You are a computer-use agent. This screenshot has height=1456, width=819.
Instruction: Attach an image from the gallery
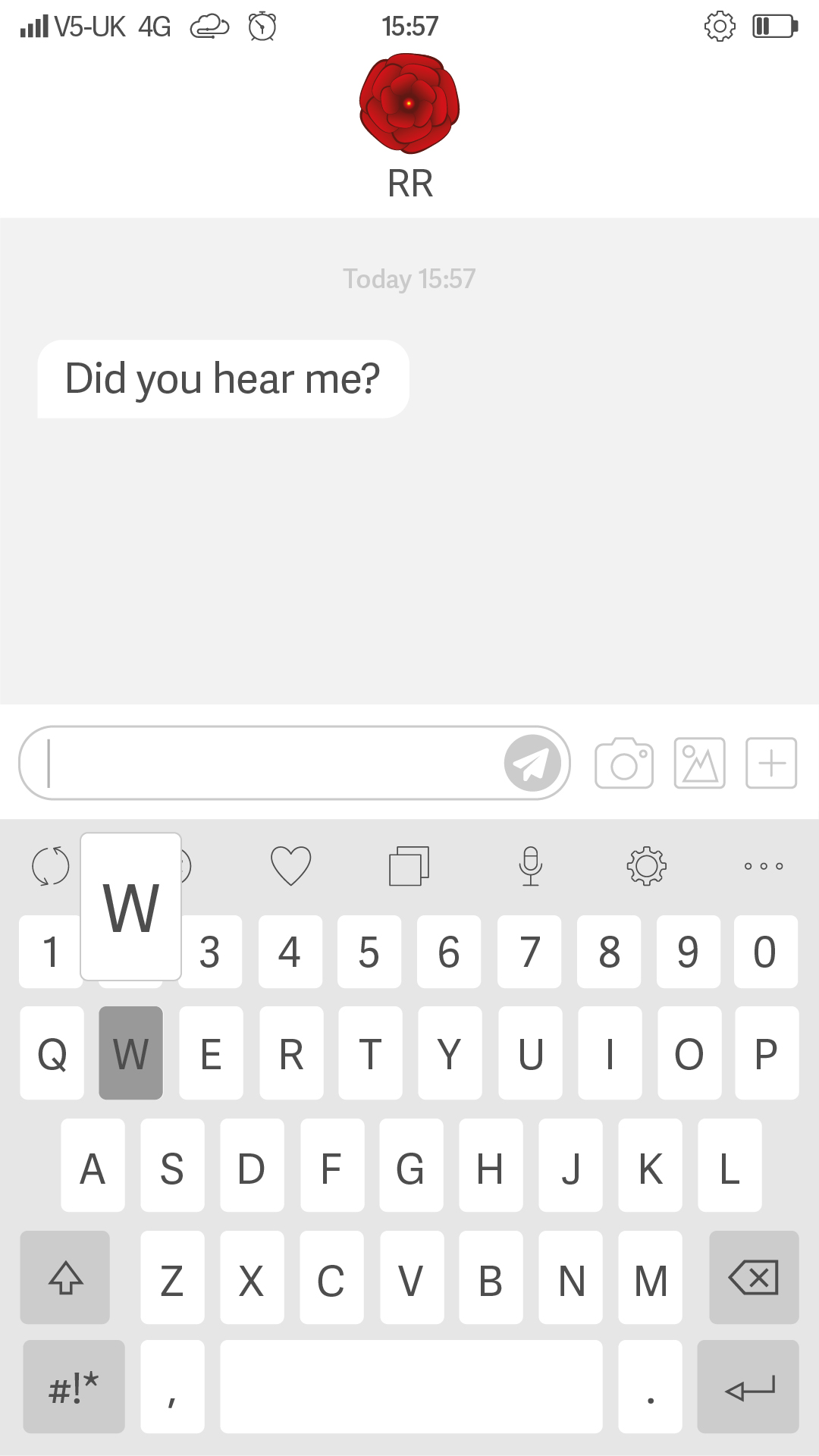point(699,763)
